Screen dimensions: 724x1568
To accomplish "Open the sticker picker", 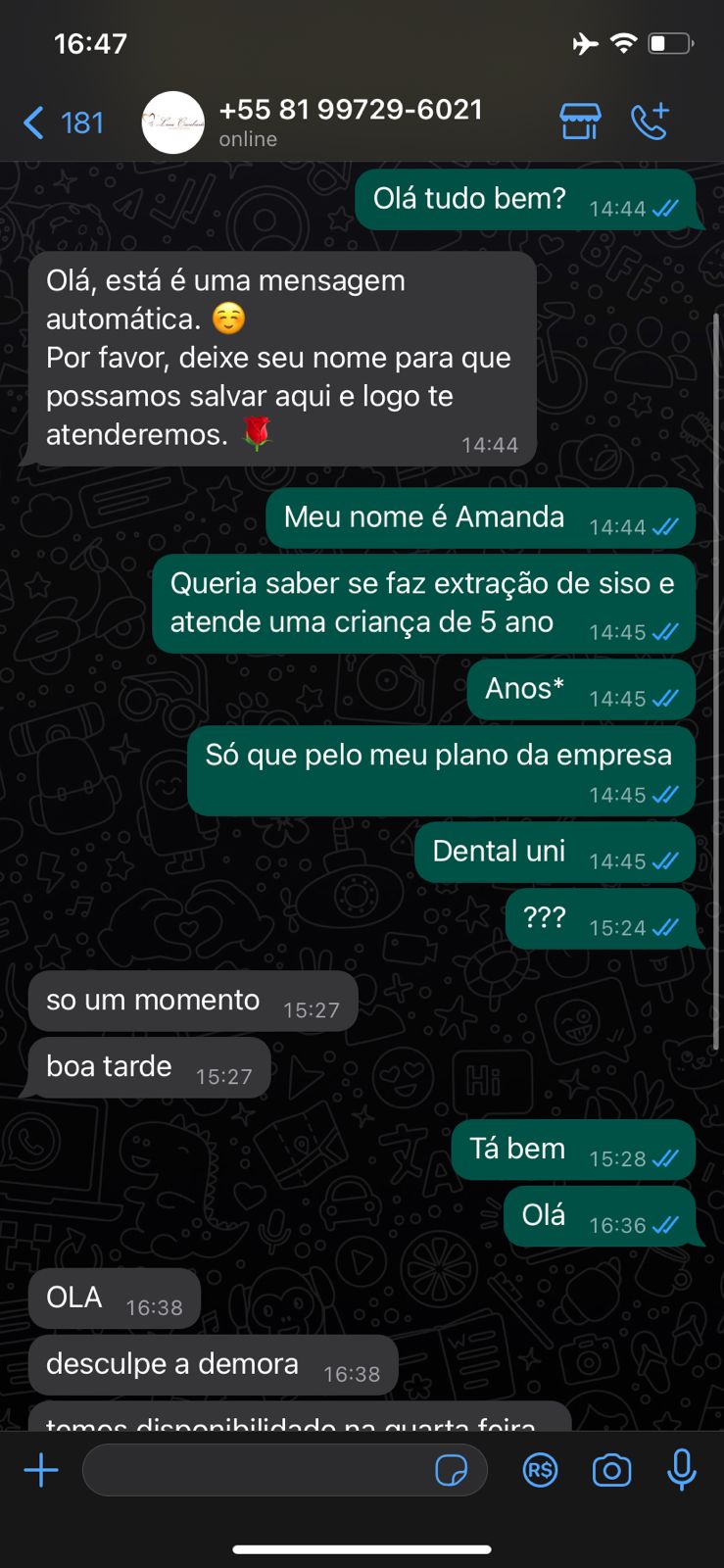I will coord(452,1470).
